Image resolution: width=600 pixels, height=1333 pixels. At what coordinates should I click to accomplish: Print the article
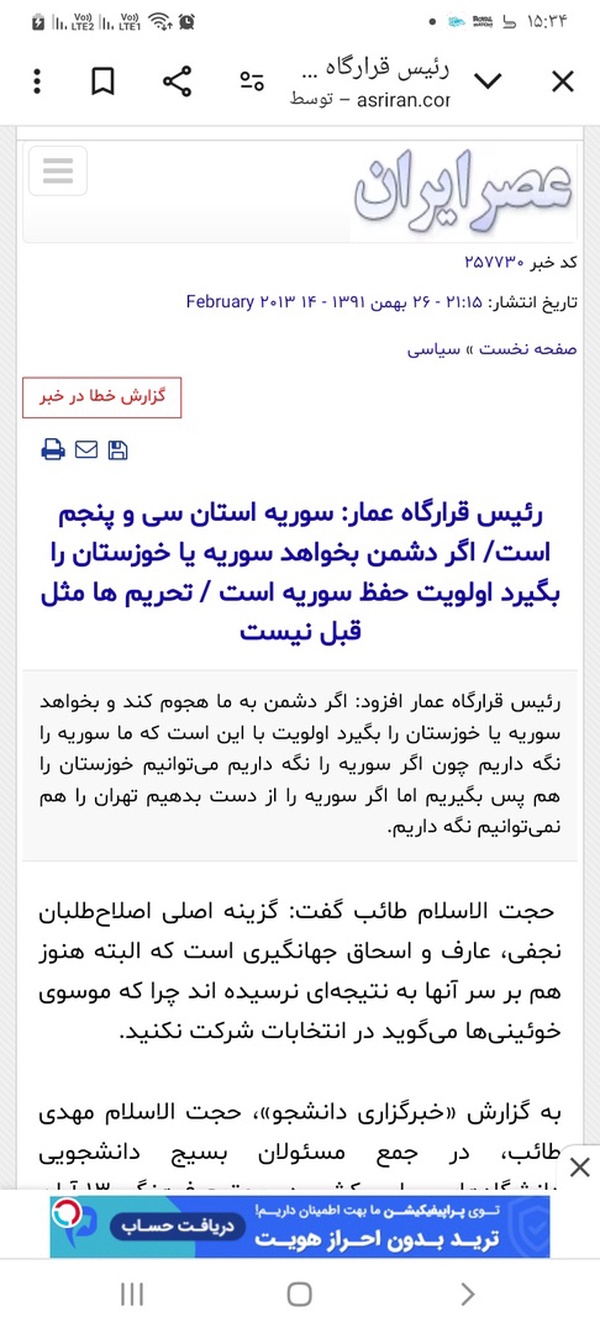pos(53,450)
